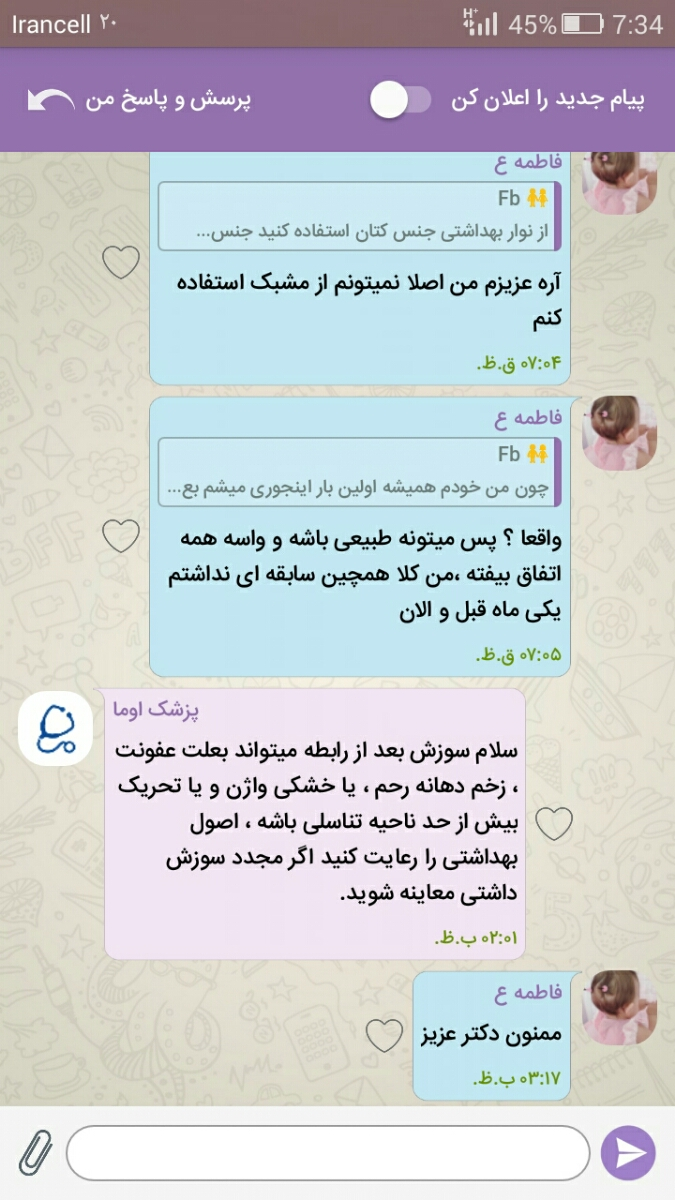Like the message about مشبک
The width and height of the screenshot is (675, 1200).
tap(121, 263)
